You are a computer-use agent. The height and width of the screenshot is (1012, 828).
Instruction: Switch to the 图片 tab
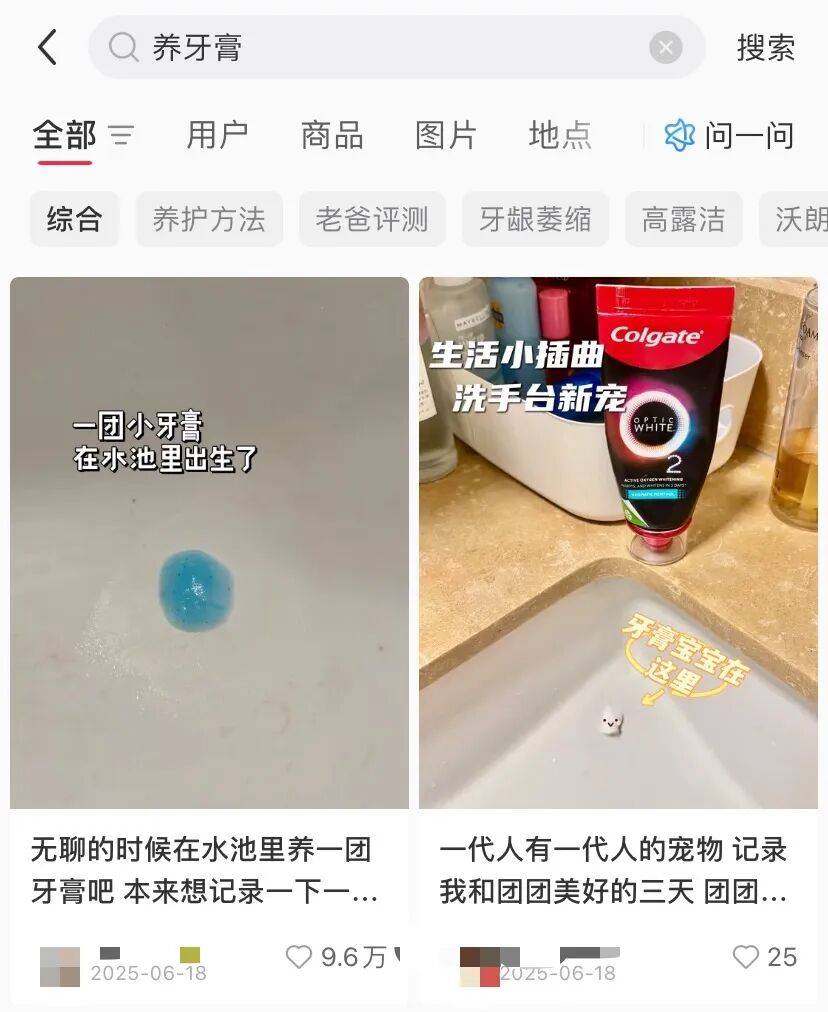(x=446, y=135)
